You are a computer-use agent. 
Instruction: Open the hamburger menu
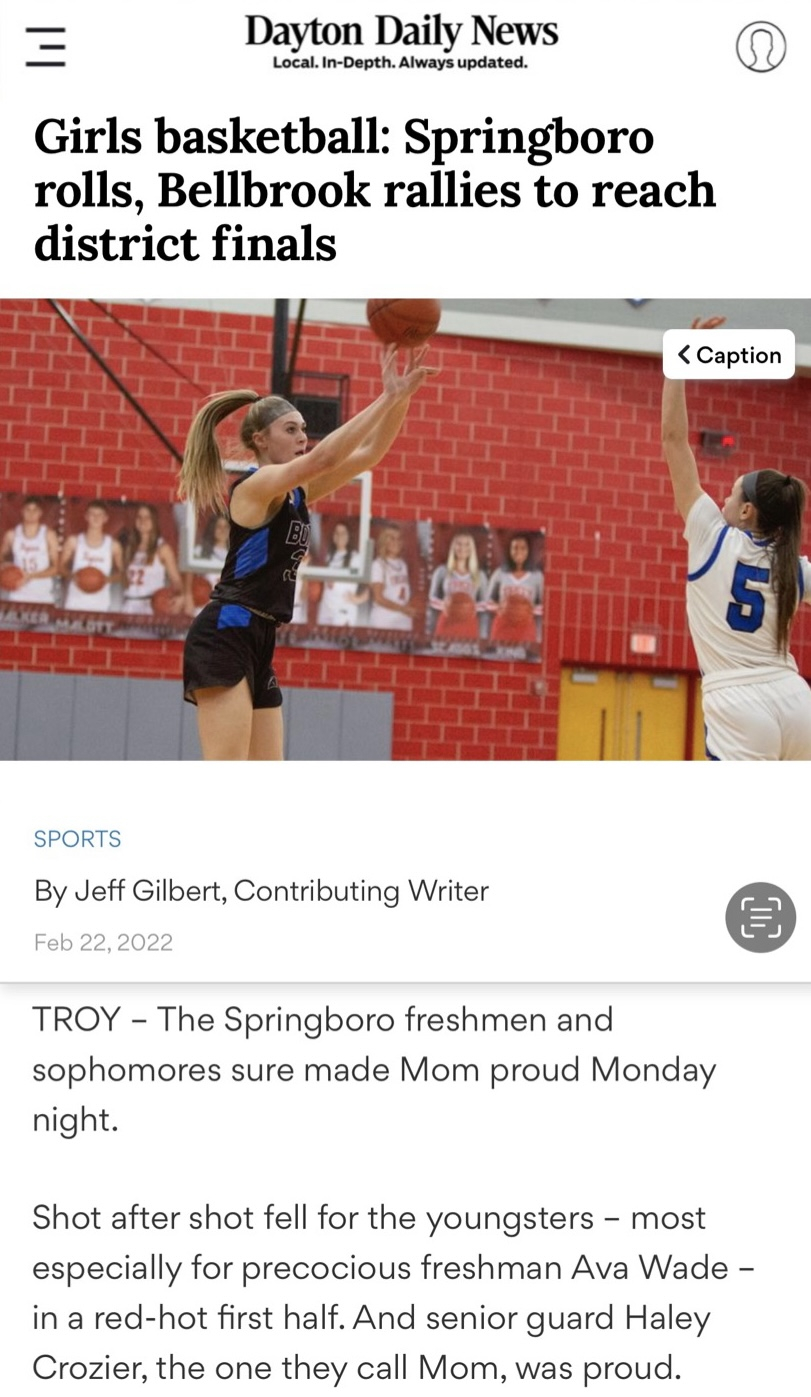45,47
